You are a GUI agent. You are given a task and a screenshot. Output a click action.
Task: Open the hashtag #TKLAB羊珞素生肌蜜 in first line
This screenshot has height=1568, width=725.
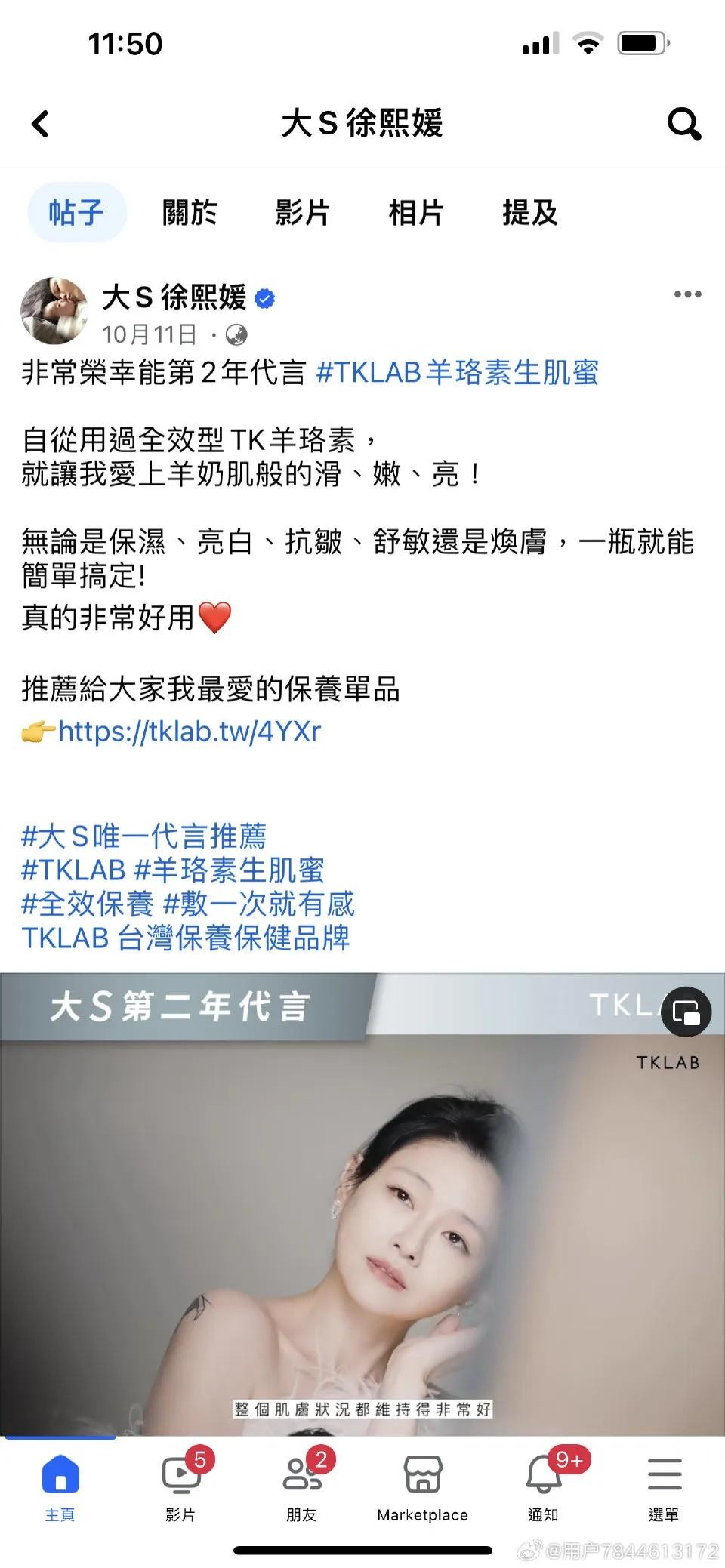pyautogui.click(x=458, y=373)
